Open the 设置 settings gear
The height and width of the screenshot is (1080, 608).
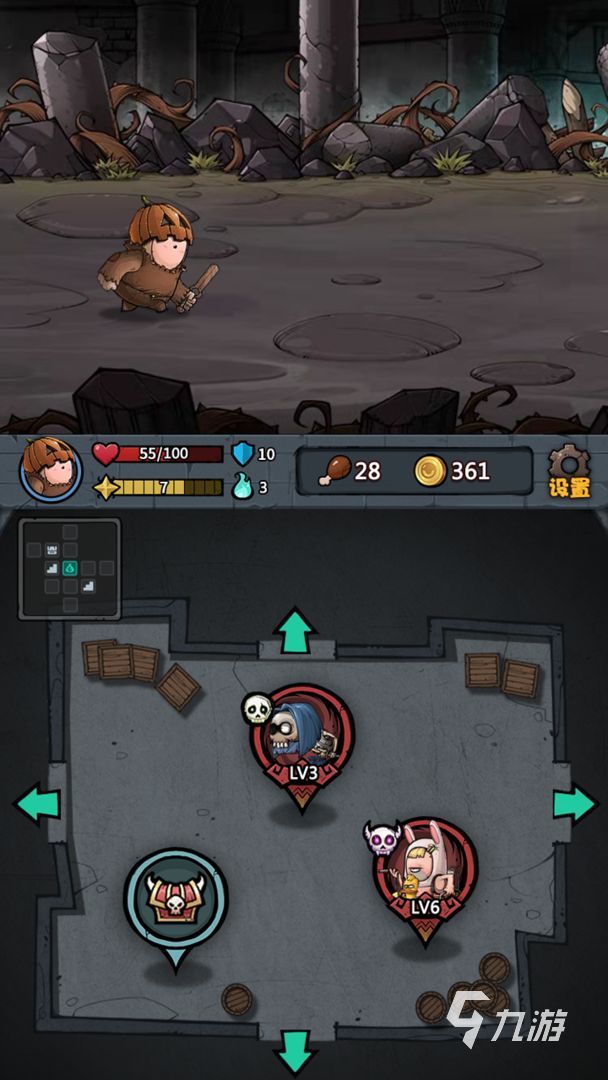(x=568, y=470)
